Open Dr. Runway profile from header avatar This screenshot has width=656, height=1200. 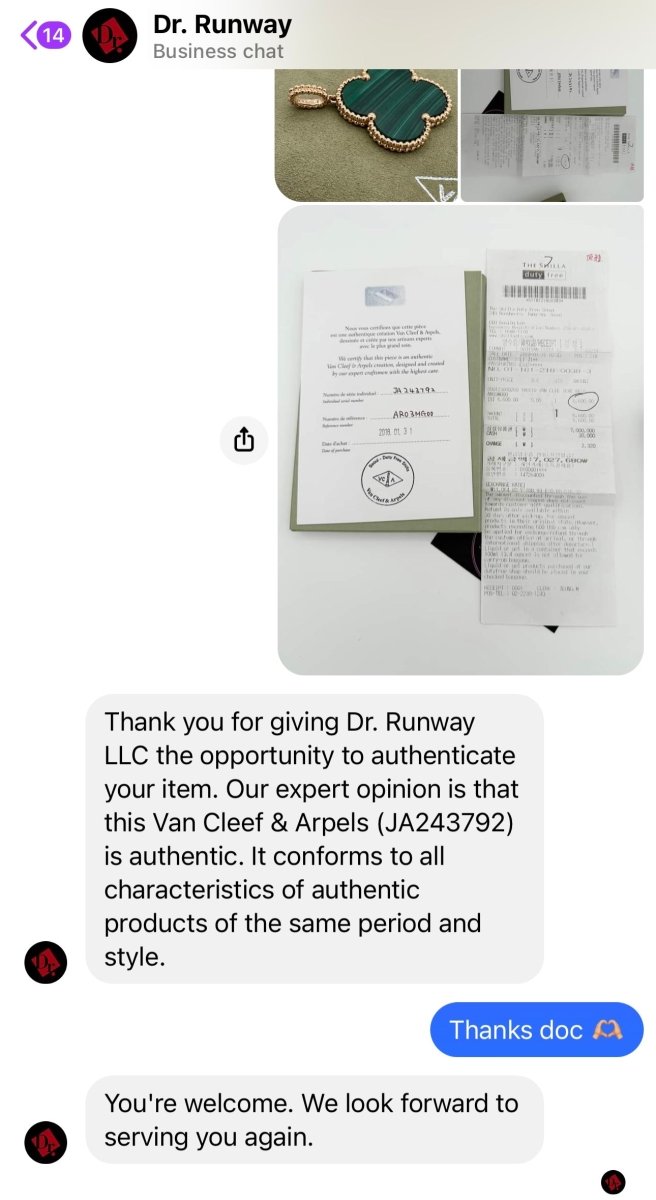pos(109,36)
